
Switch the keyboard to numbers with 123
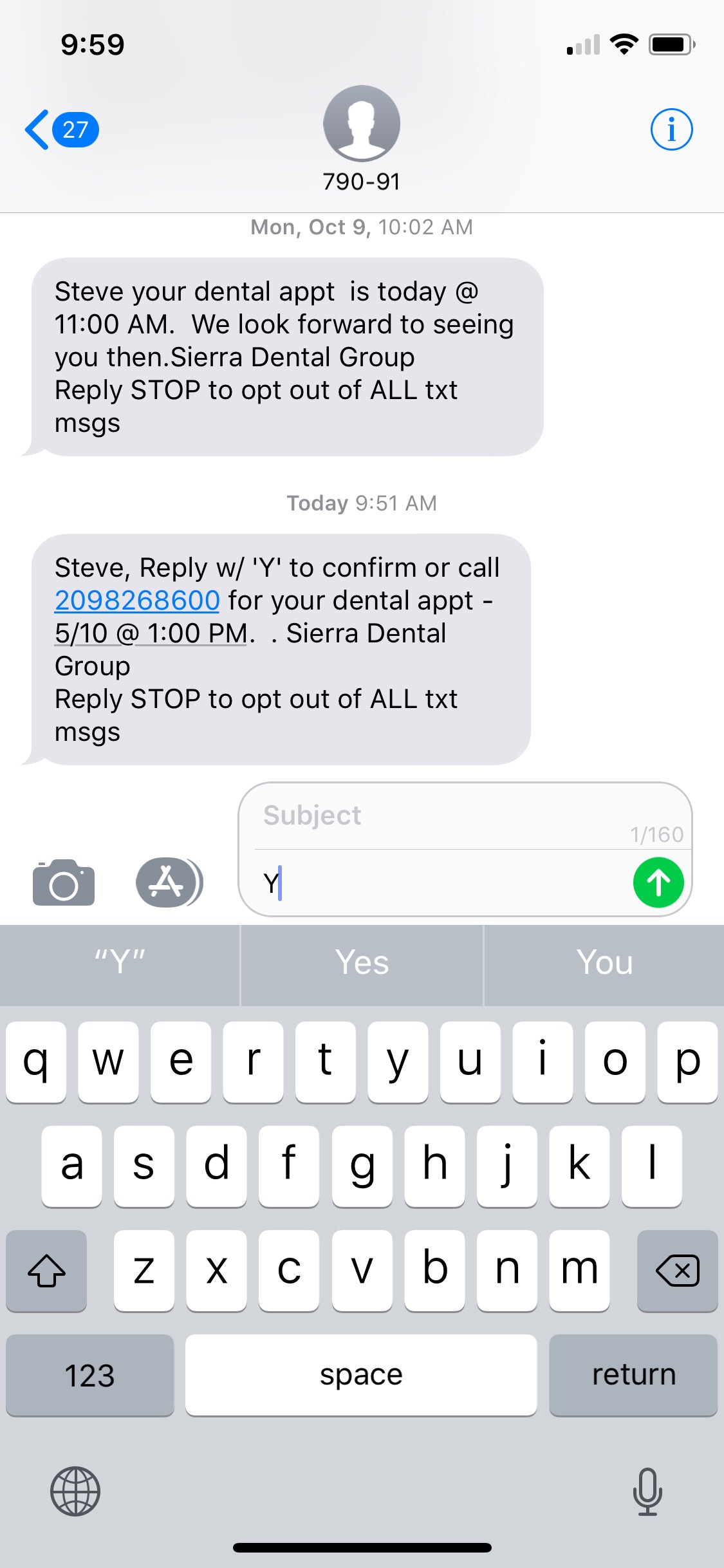pyautogui.click(x=90, y=1375)
